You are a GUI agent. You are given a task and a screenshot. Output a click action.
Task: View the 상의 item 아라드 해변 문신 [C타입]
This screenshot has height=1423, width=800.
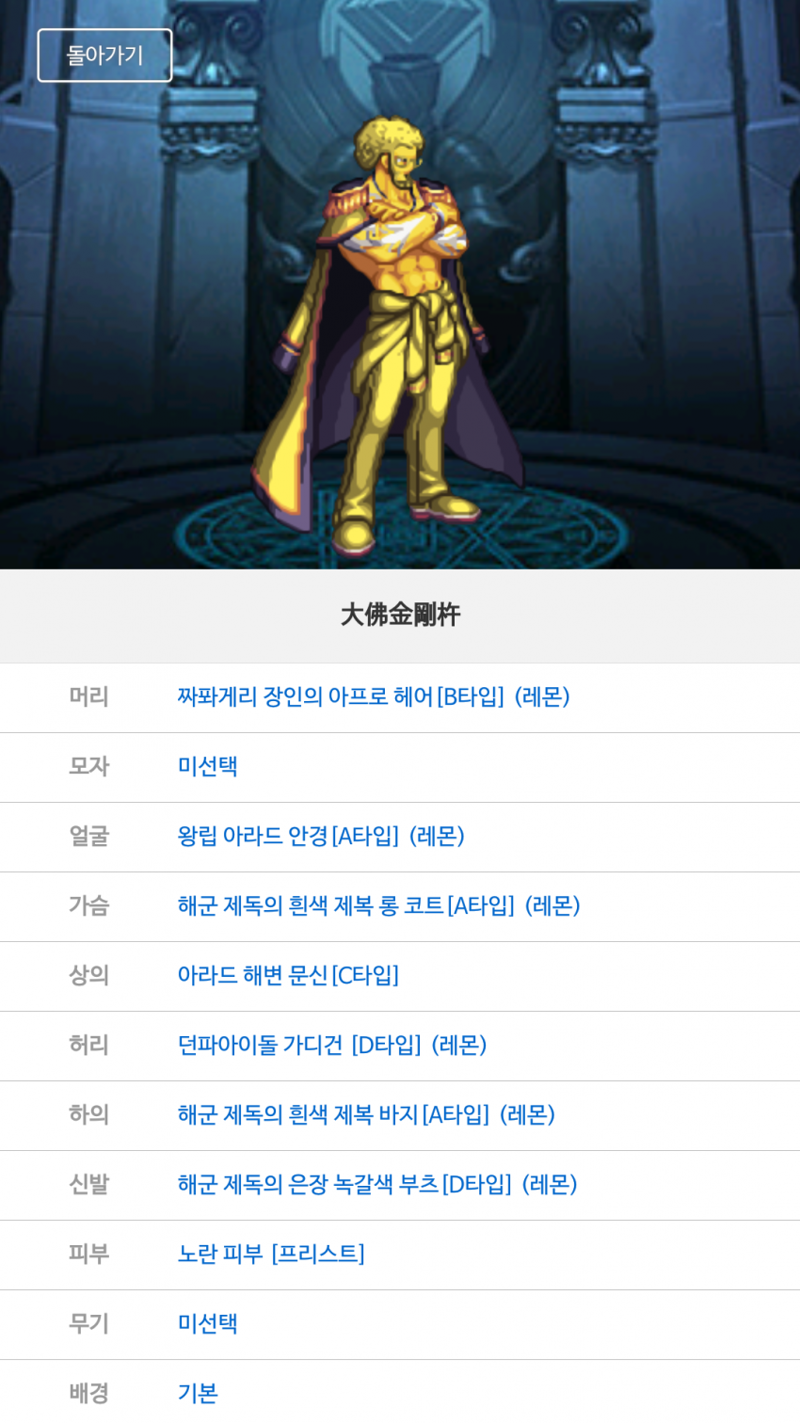click(288, 975)
